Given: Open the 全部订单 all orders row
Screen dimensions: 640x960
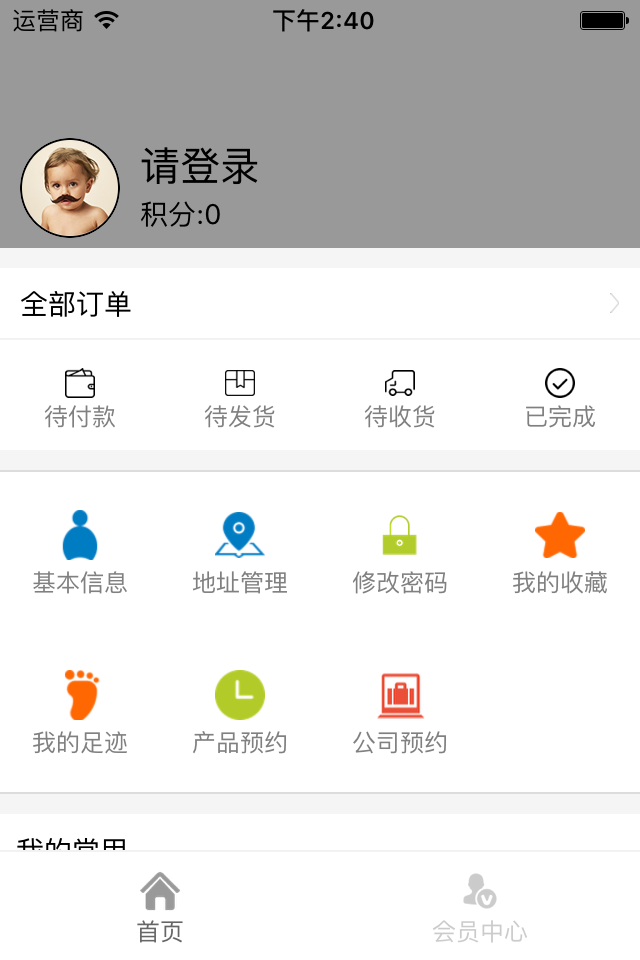Looking at the screenshot, I should (320, 304).
